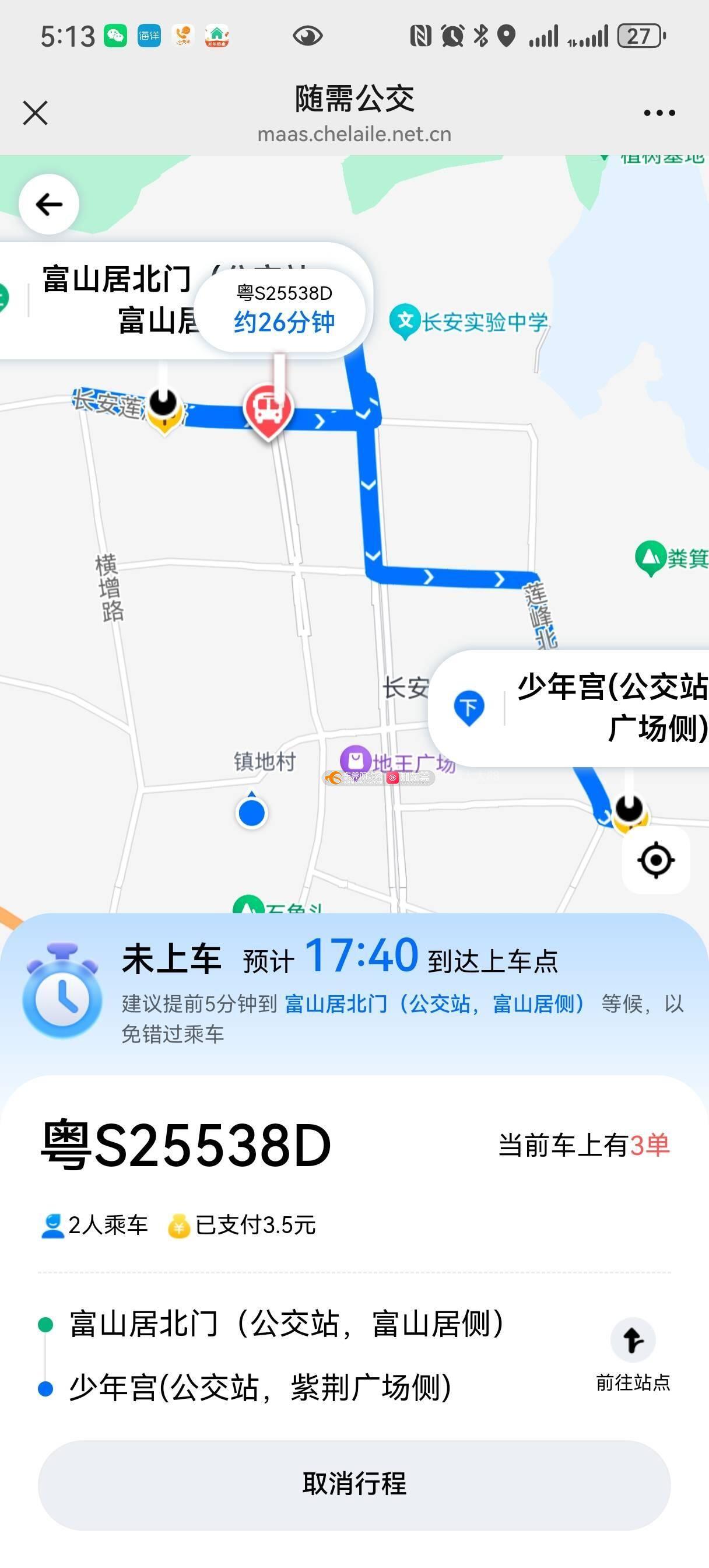Open the three-dot overflow menu
The image size is (709, 1568).
tap(659, 113)
